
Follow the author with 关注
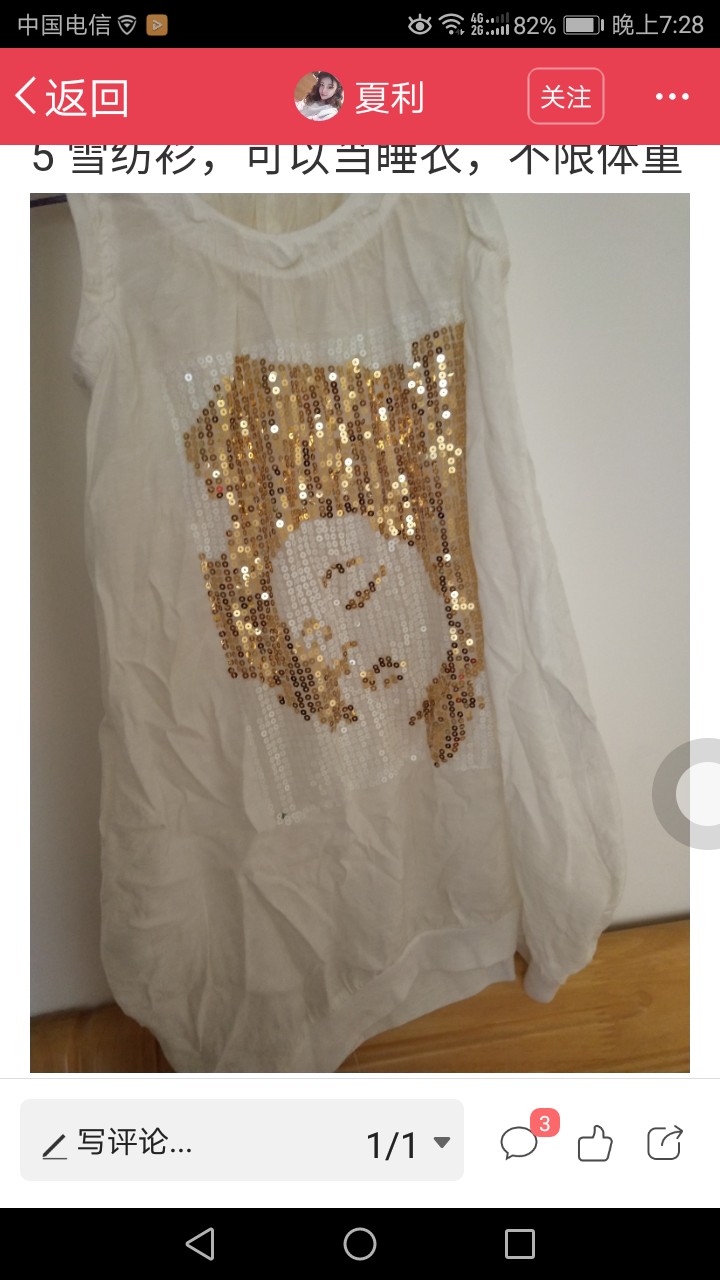tap(566, 96)
